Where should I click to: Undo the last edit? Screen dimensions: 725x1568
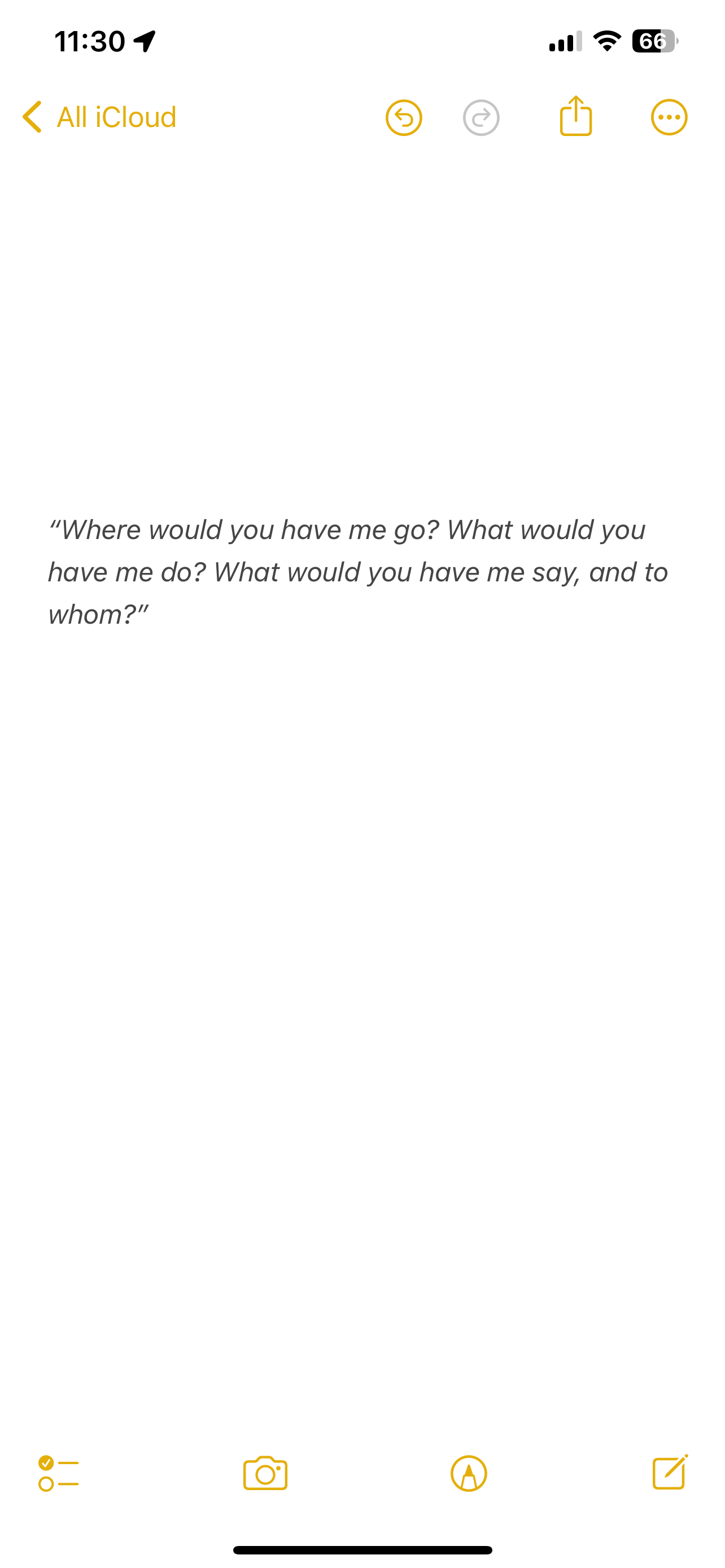[404, 117]
